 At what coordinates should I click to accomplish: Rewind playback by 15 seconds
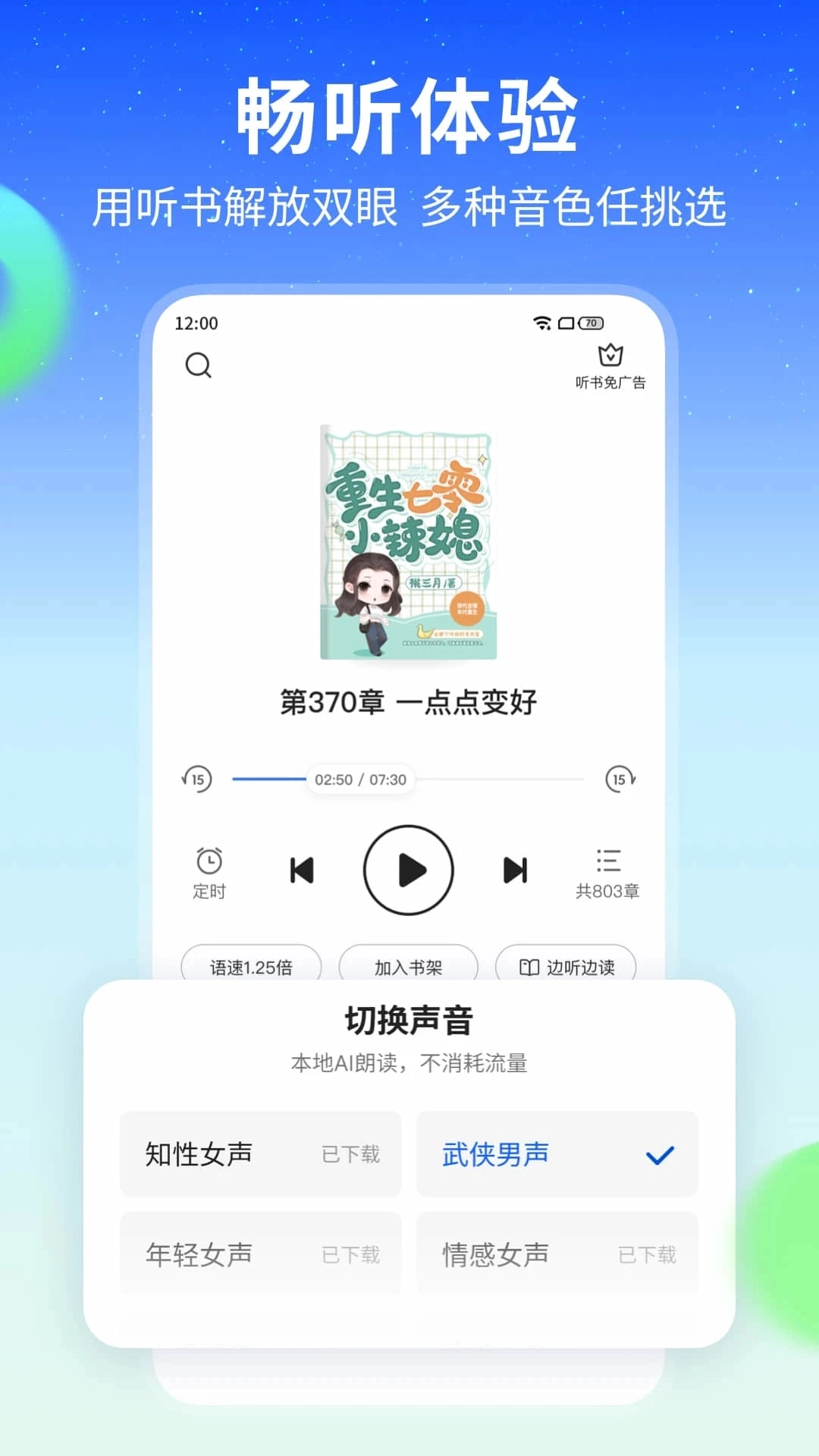pyautogui.click(x=197, y=779)
